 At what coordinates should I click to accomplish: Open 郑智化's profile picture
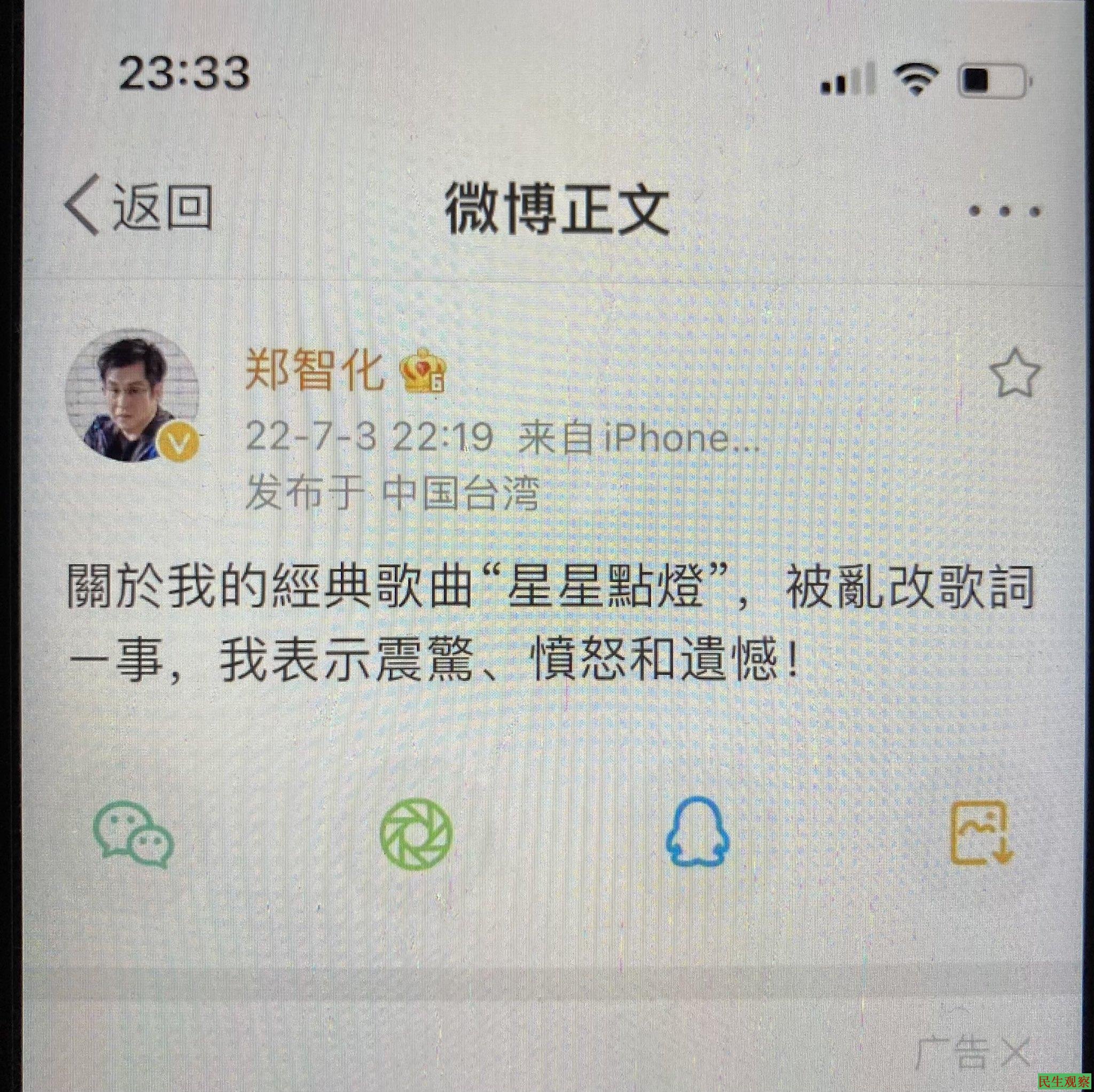[134, 395]
